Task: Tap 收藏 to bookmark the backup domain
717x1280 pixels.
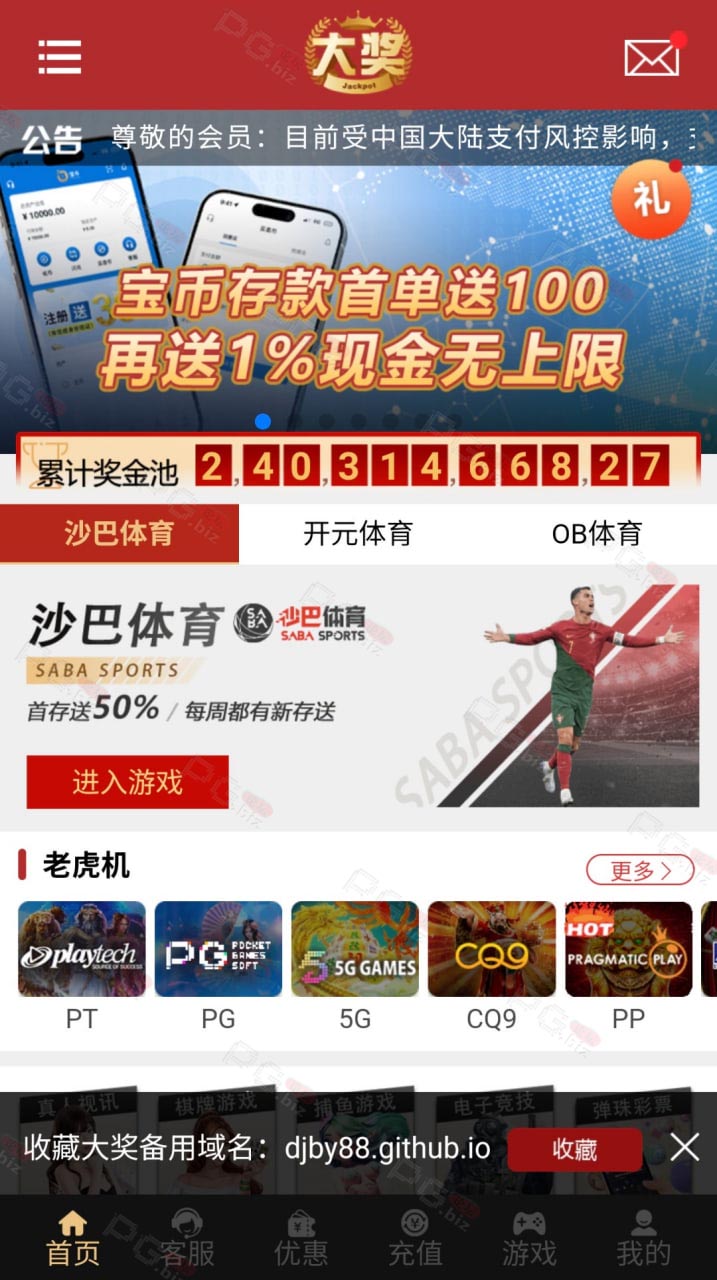Action: pyautogui.click(x=575, y=1149)
